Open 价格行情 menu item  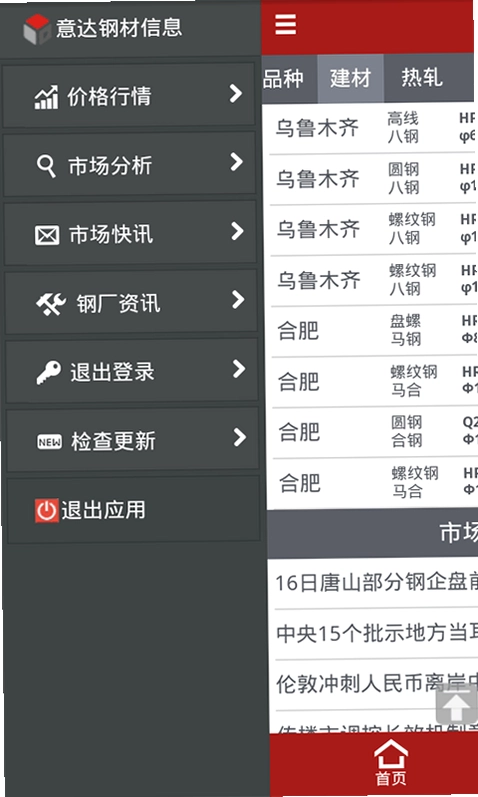point(129,95)
